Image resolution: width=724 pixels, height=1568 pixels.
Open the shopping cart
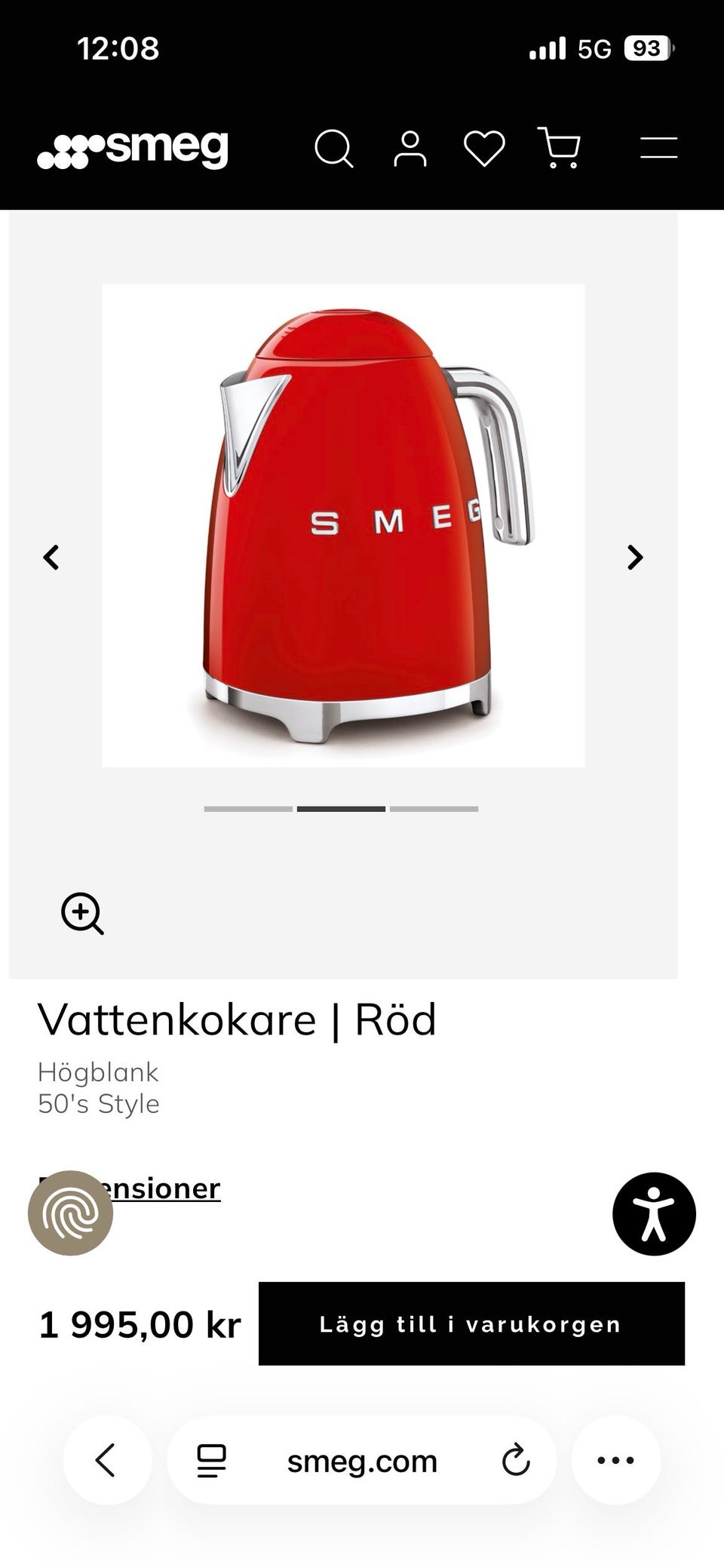pos(559,148)
